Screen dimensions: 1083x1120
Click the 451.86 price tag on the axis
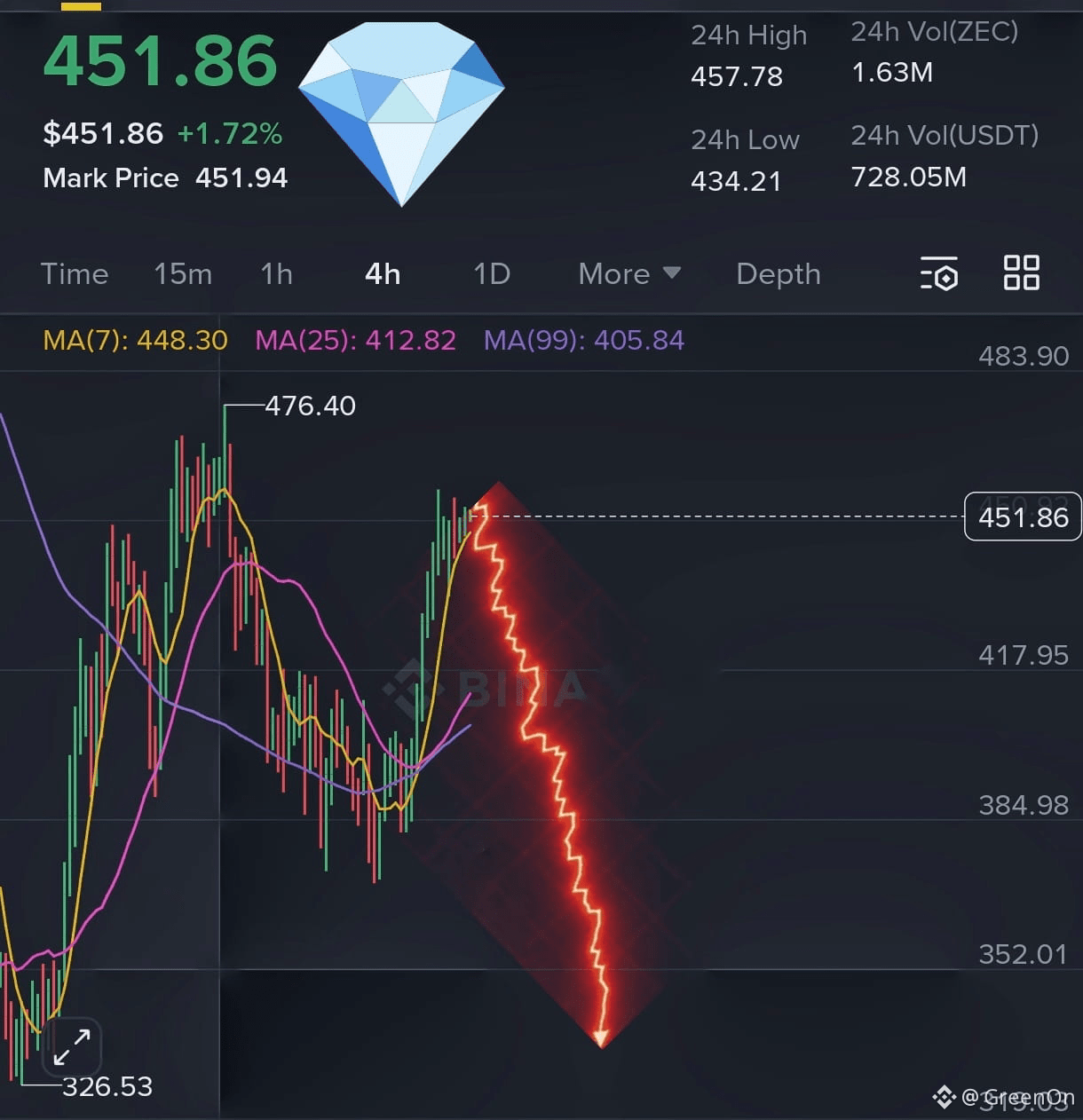tap(1021, 517)
